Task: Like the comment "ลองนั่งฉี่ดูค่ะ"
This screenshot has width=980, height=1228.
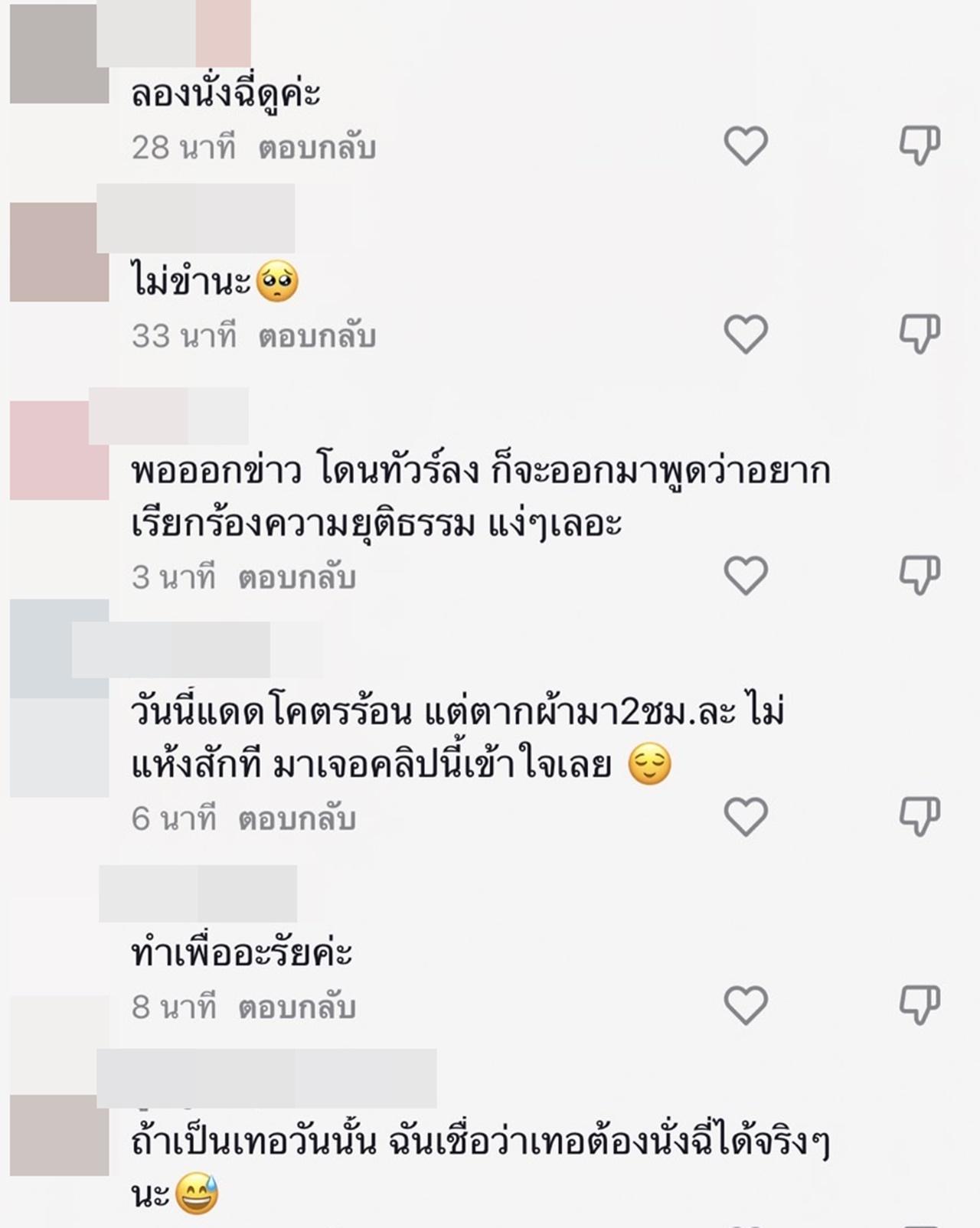Action: [x=746, y=145]
